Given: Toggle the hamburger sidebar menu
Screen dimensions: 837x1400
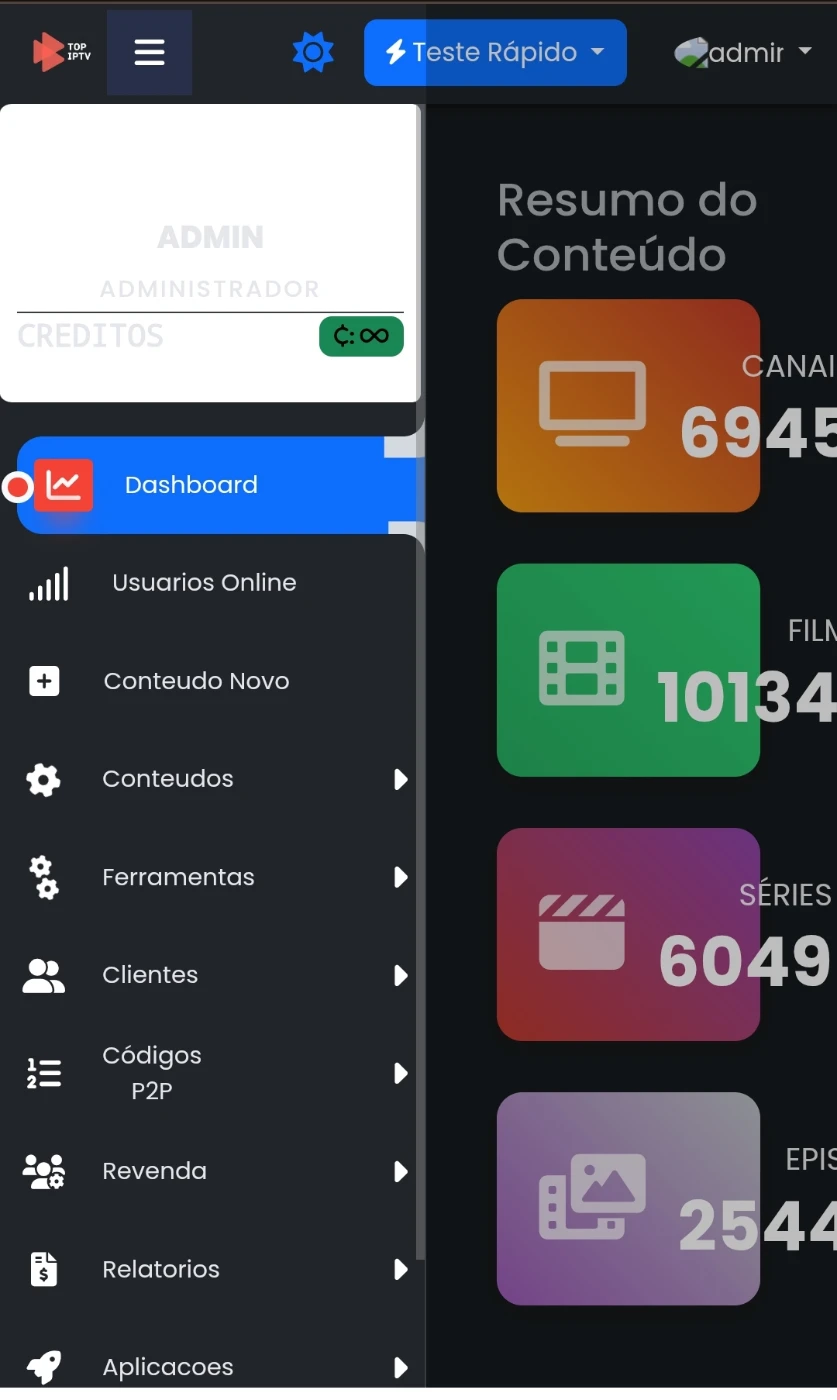Looking at the screenshot, I should click(x=149, y=52).
